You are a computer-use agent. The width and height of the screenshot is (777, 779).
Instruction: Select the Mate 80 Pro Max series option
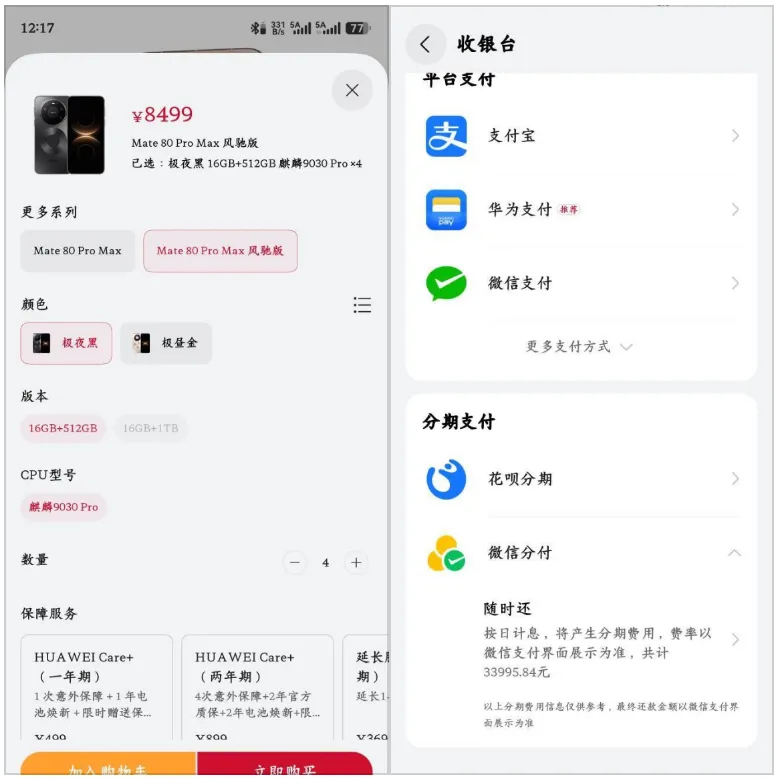77,251
